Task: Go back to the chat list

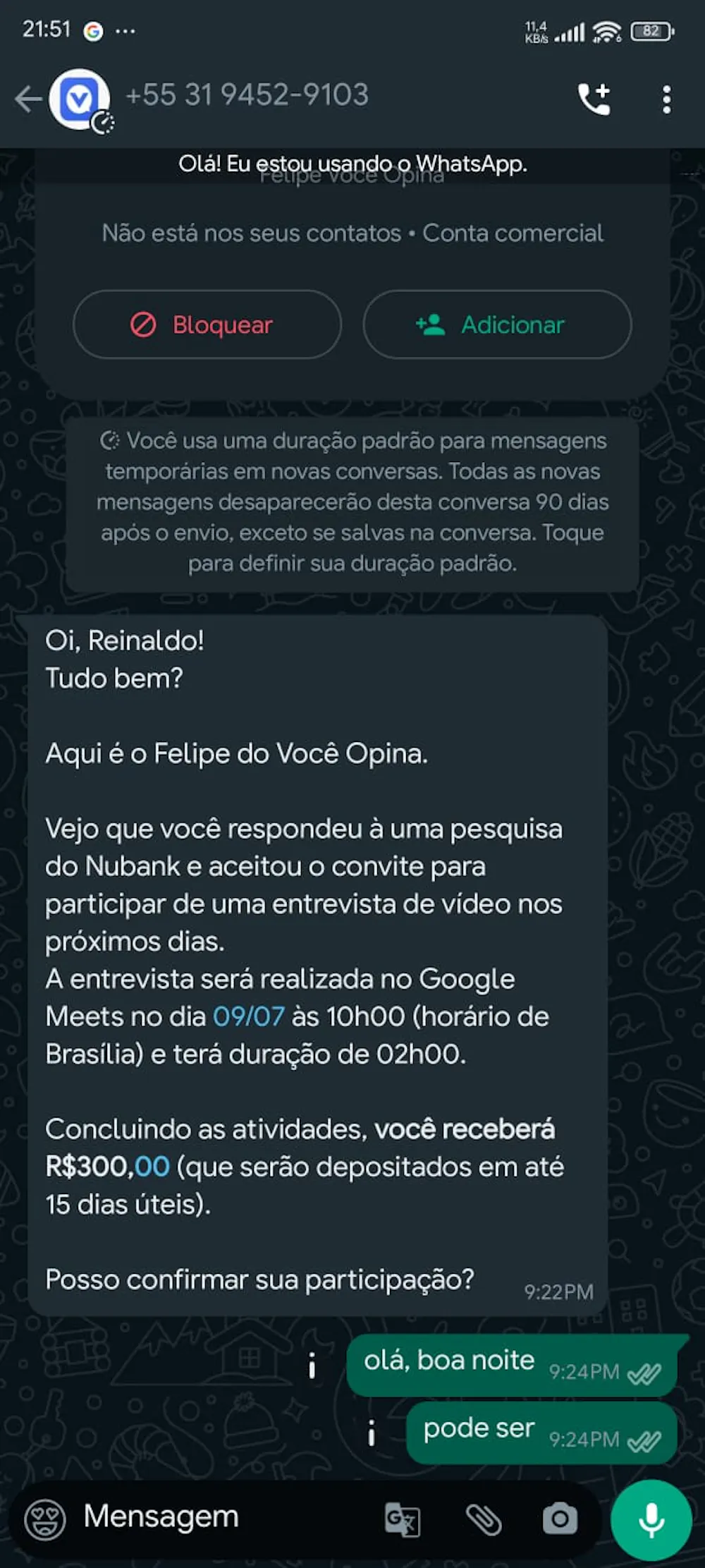Action: [x=28, y=99]
